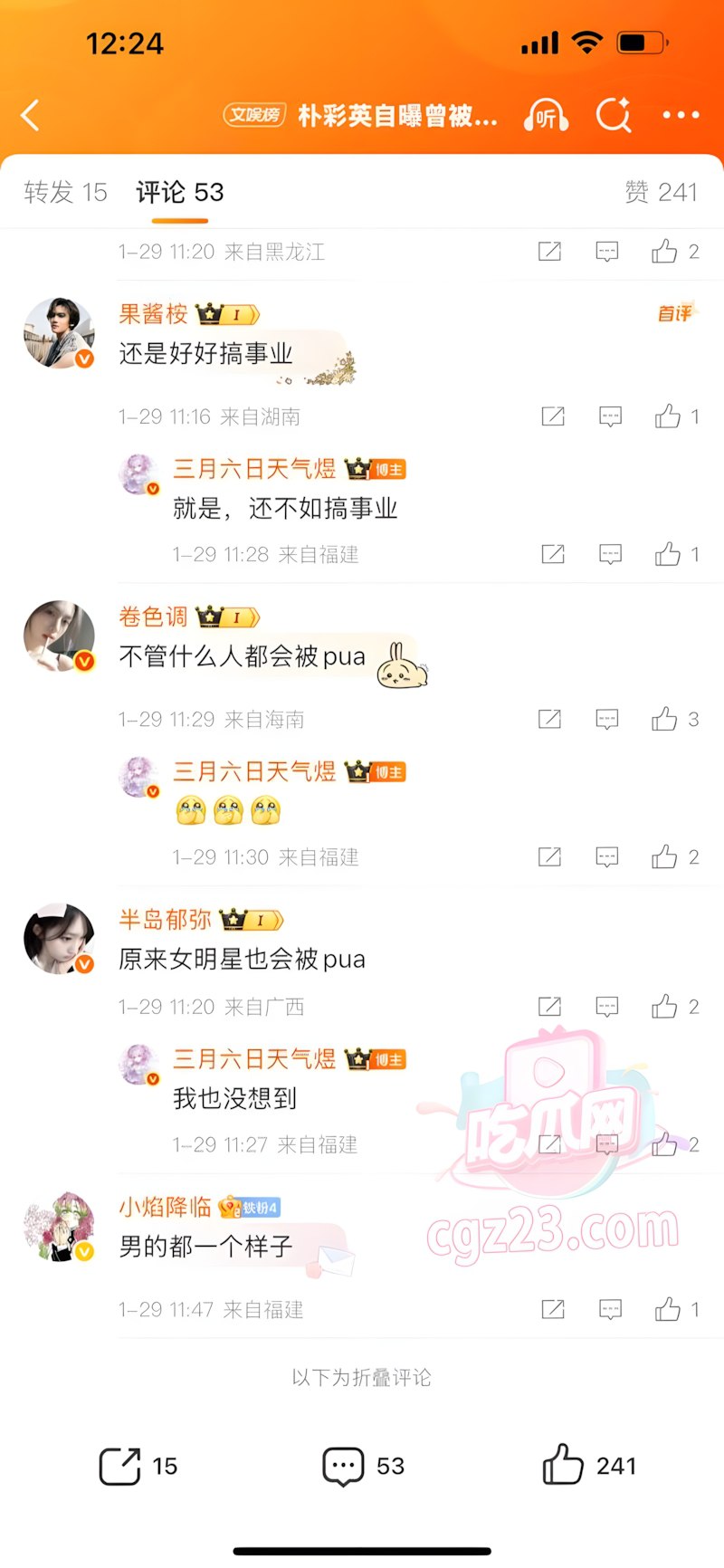This screenshot has width=724, height=1568.
Task: Open username 半岛郁弥
Action: coord(165,920)
